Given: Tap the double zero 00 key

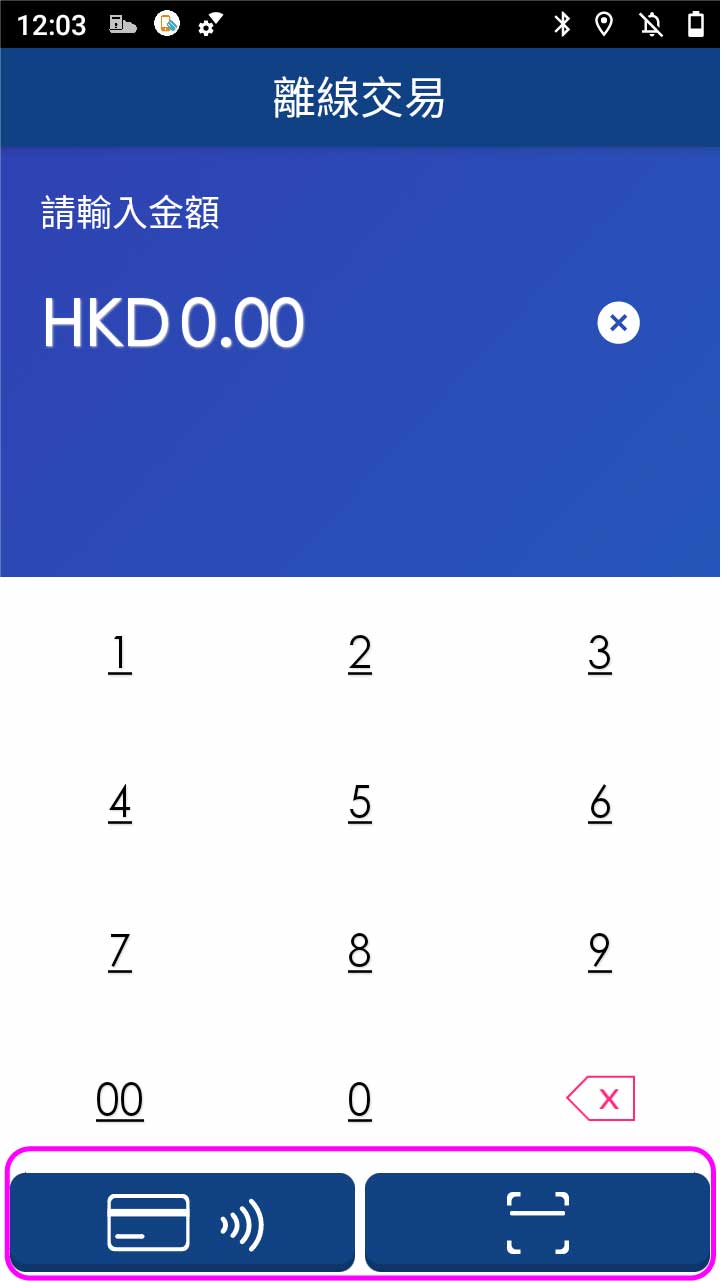Looking at the screenshot, I should point(120,1100).
